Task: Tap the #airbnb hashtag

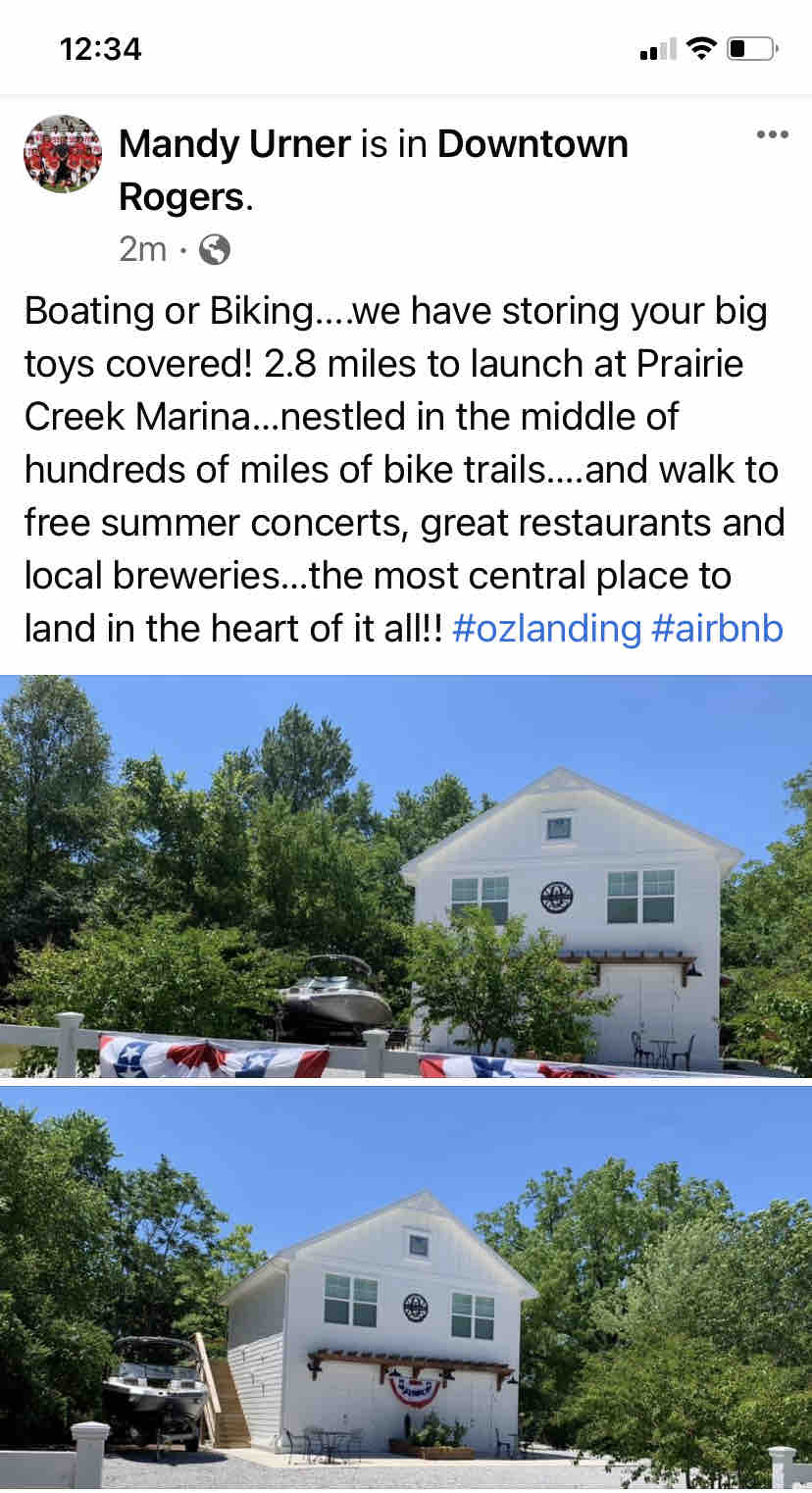Action: pyautogui.click(x=717, y=628)
